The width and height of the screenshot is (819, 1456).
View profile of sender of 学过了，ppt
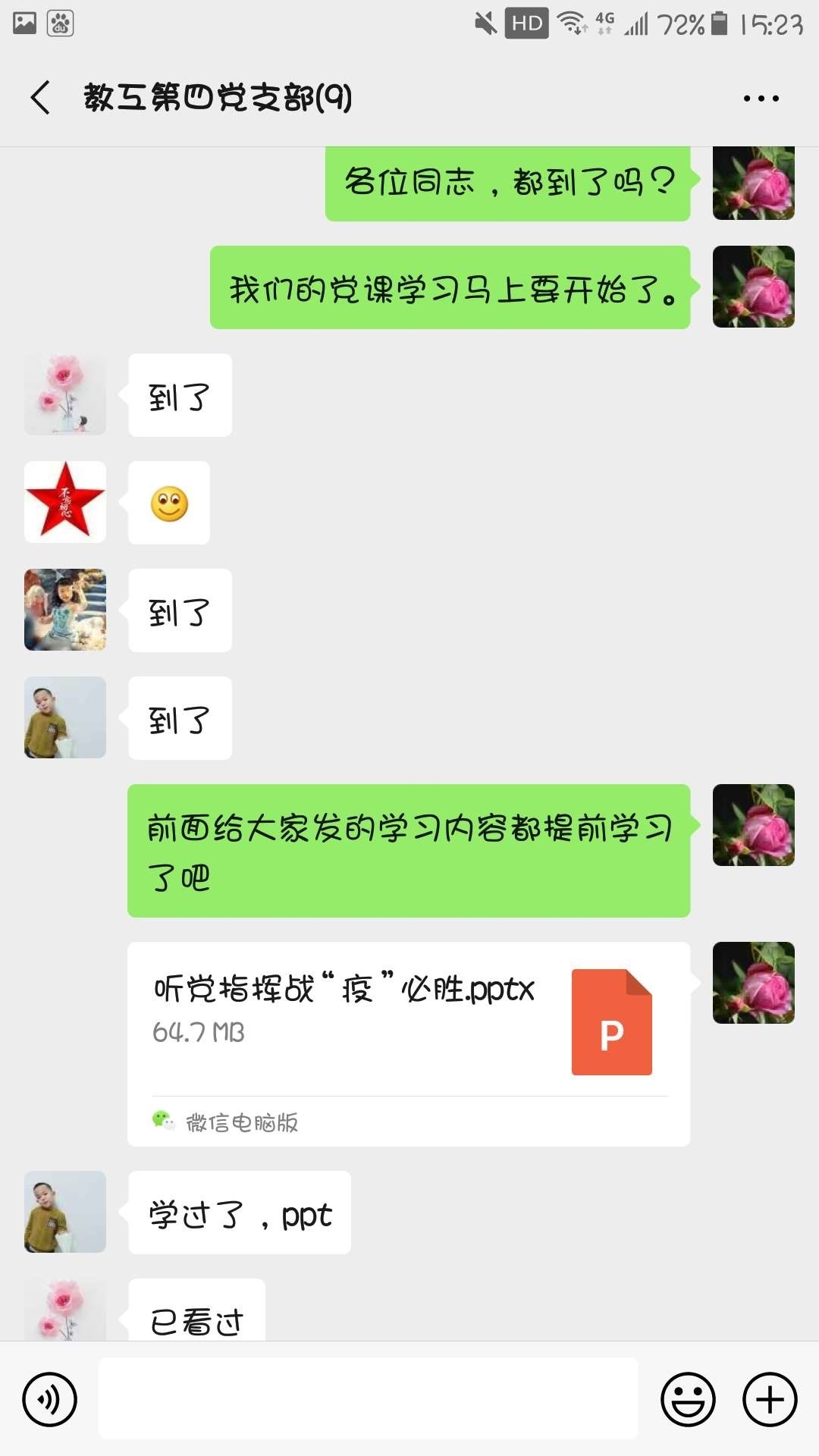click(65, 1211)
